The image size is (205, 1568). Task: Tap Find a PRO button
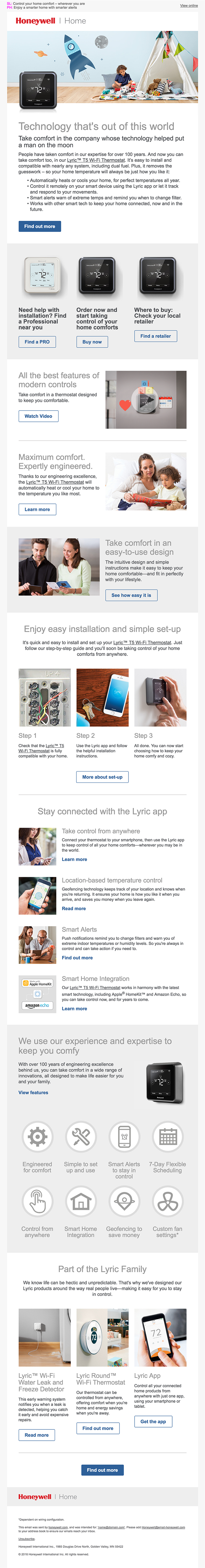point(37,342)
